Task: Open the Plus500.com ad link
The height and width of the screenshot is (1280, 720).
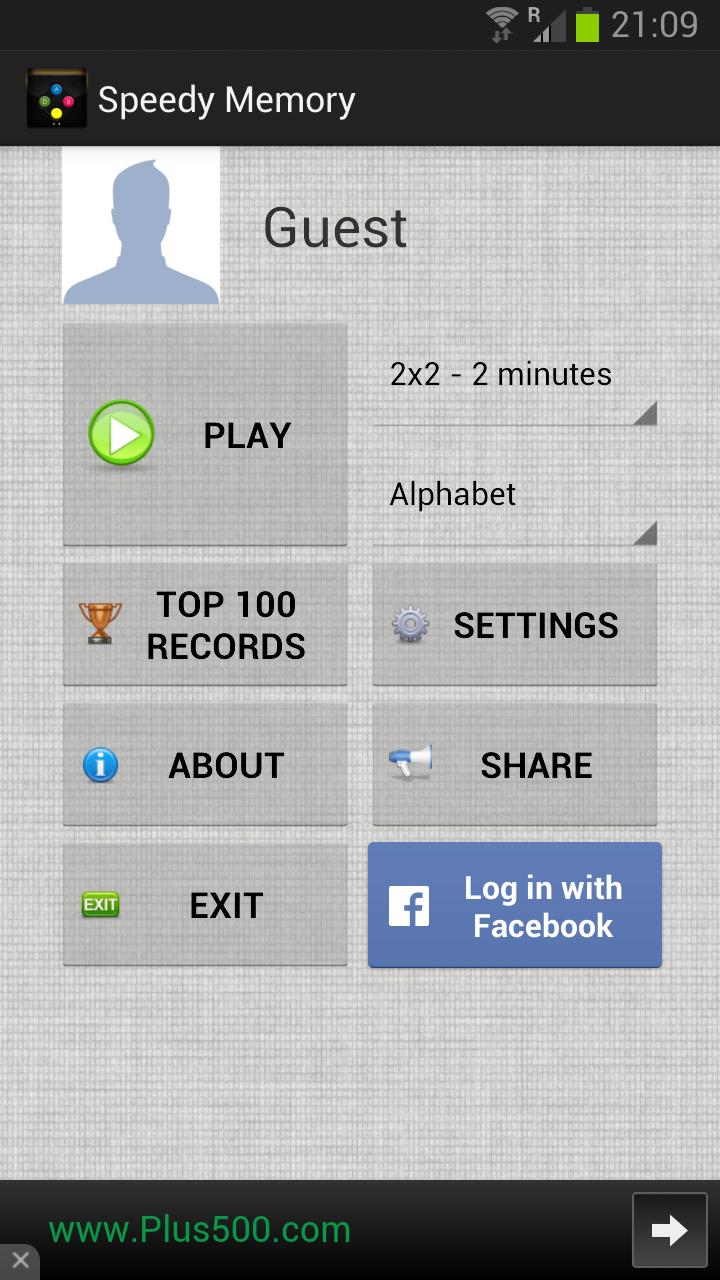Action: coord(200,1230)
